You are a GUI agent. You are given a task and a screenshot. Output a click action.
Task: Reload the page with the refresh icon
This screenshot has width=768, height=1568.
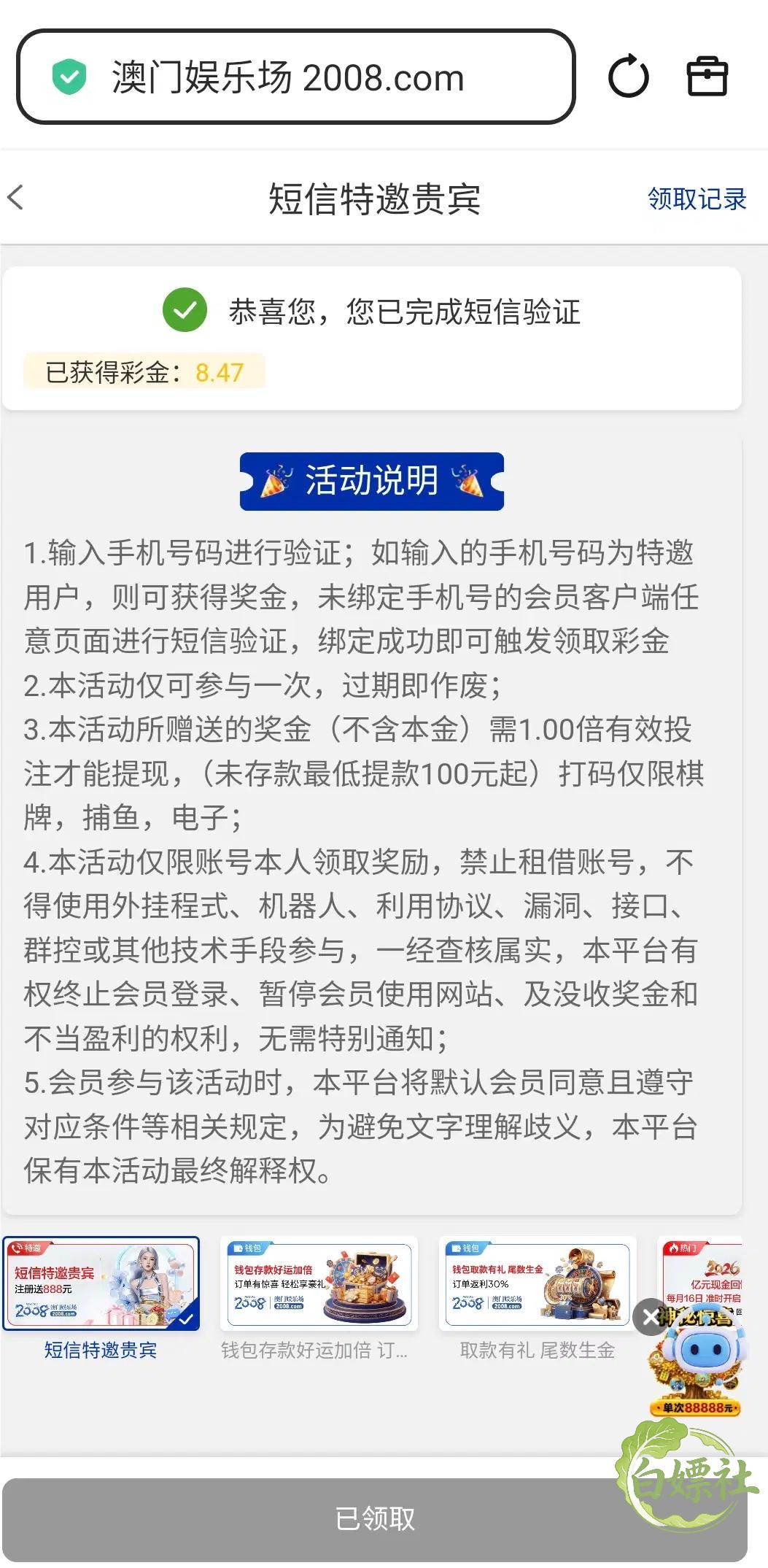(628, 76)
